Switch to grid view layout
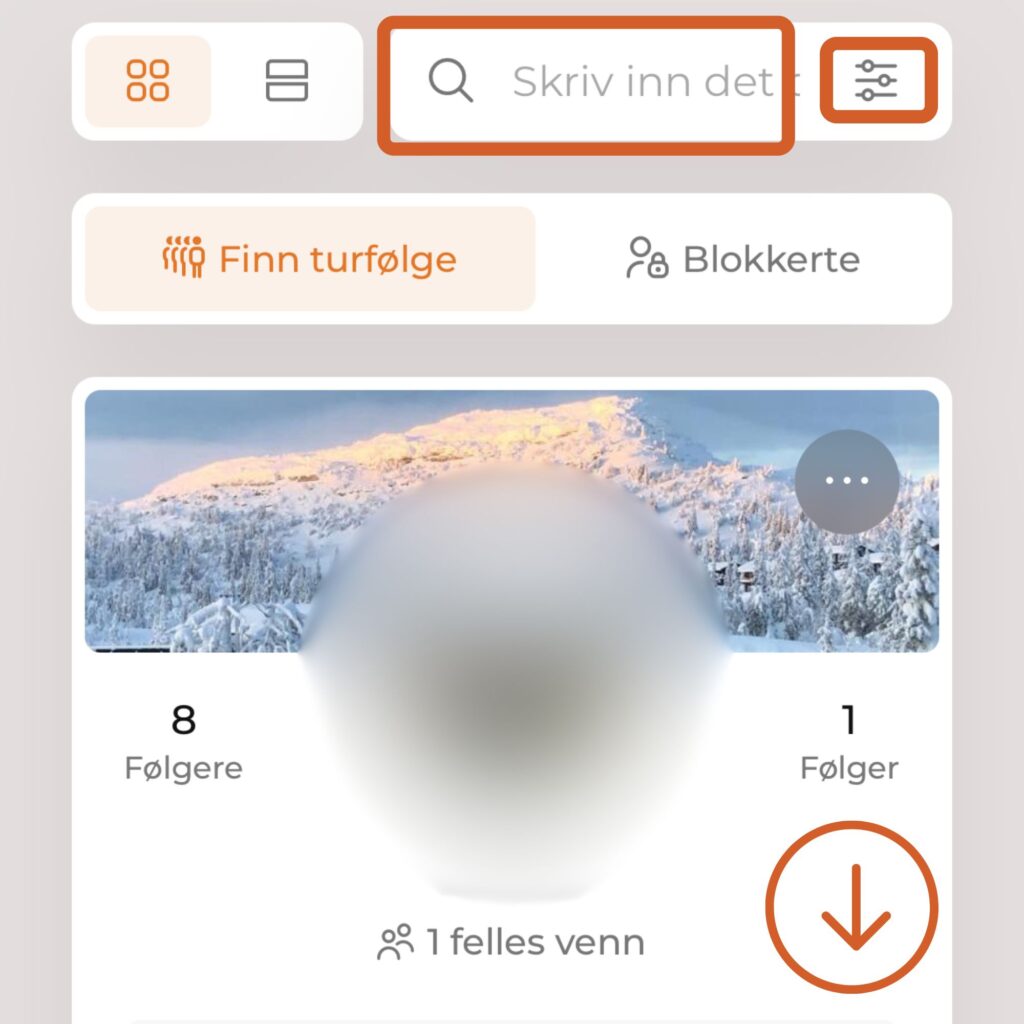 coord(148,81)
